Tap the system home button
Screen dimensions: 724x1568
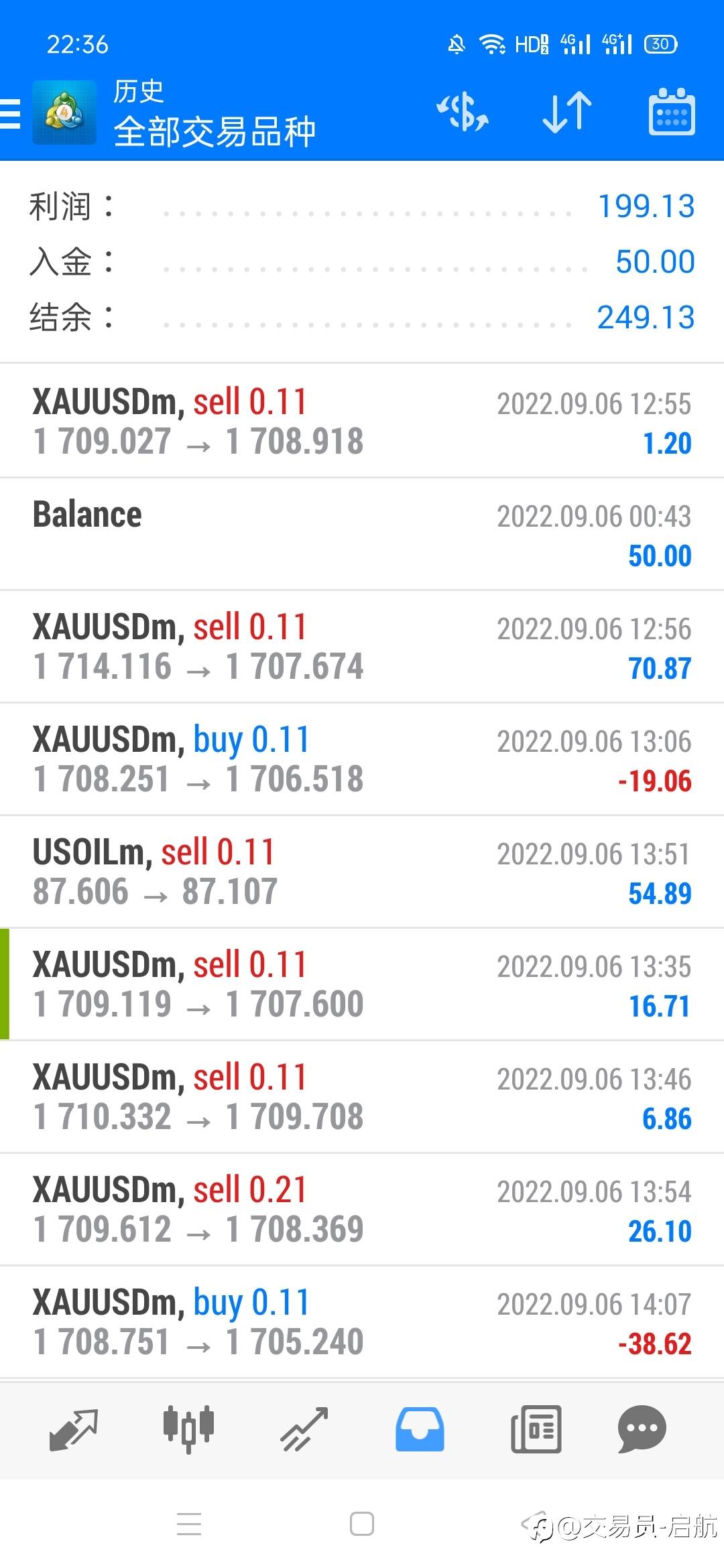362,1524
